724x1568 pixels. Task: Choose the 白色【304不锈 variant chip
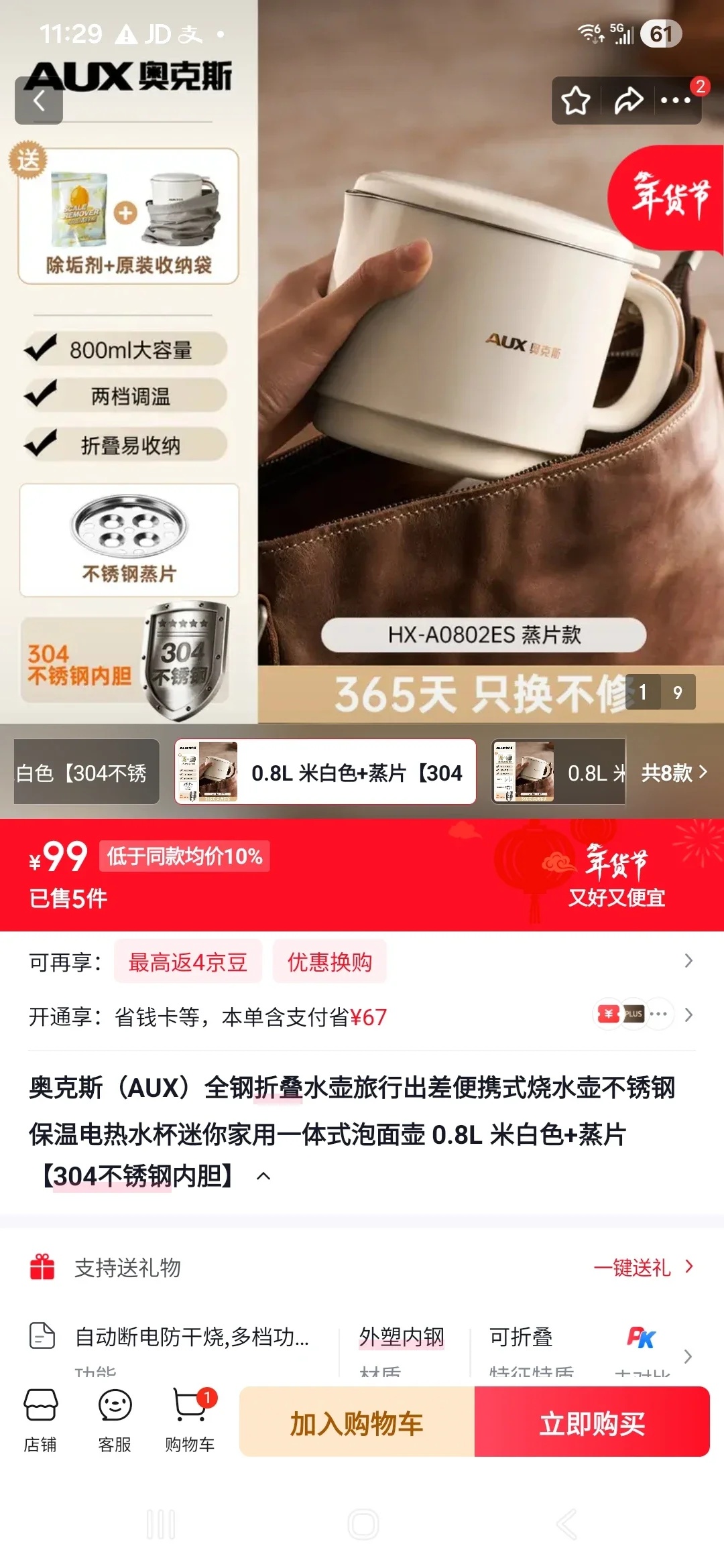(86, 772)
